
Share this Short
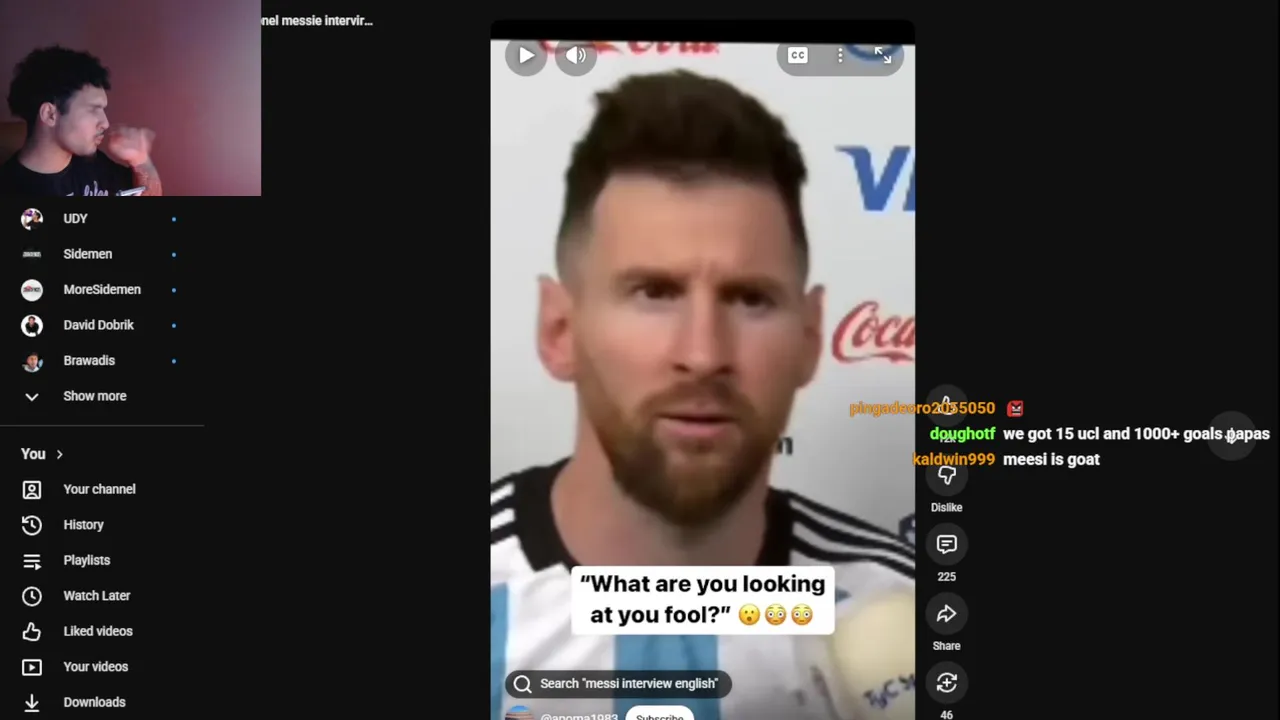946,614
